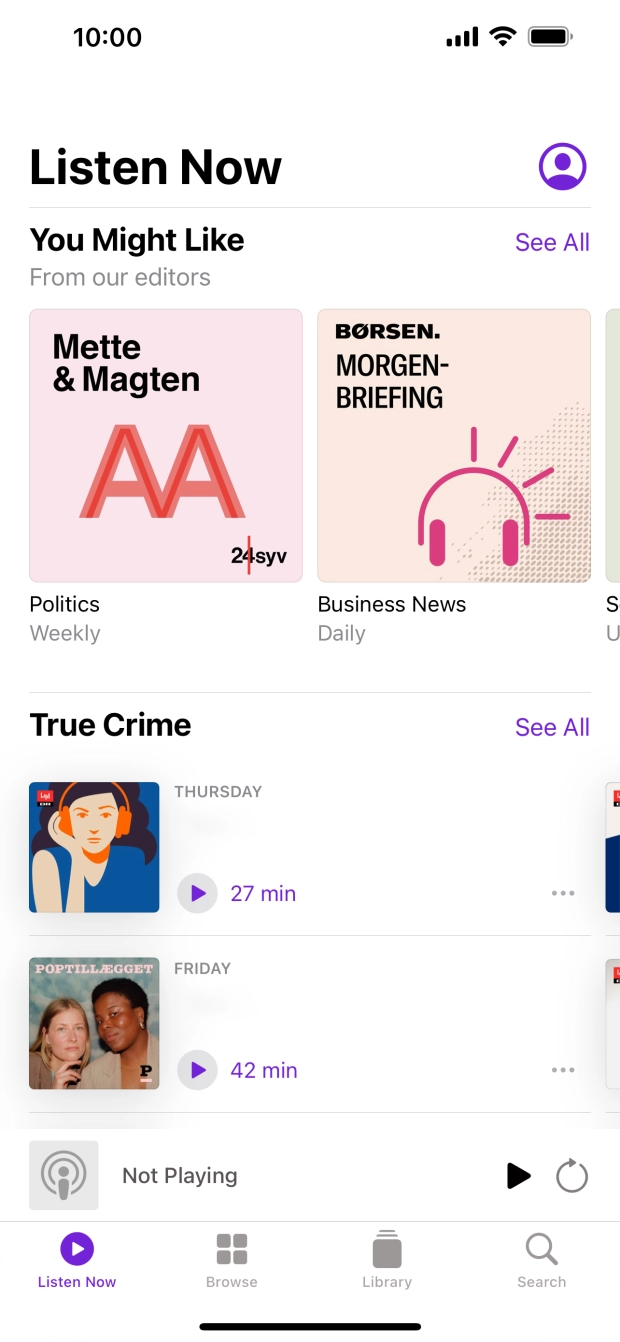This screenshot has width=620, height=1342.
Task: Tap the circular arrow in the mini player
Action: [x=572, y=1176]
